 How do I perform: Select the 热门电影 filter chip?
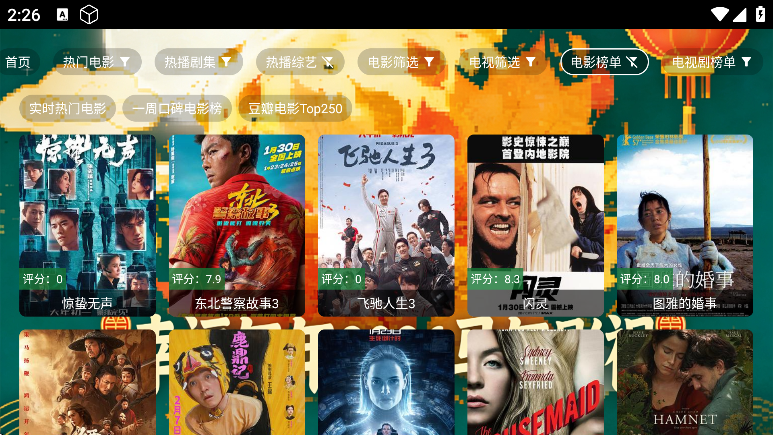coord(96,62)
